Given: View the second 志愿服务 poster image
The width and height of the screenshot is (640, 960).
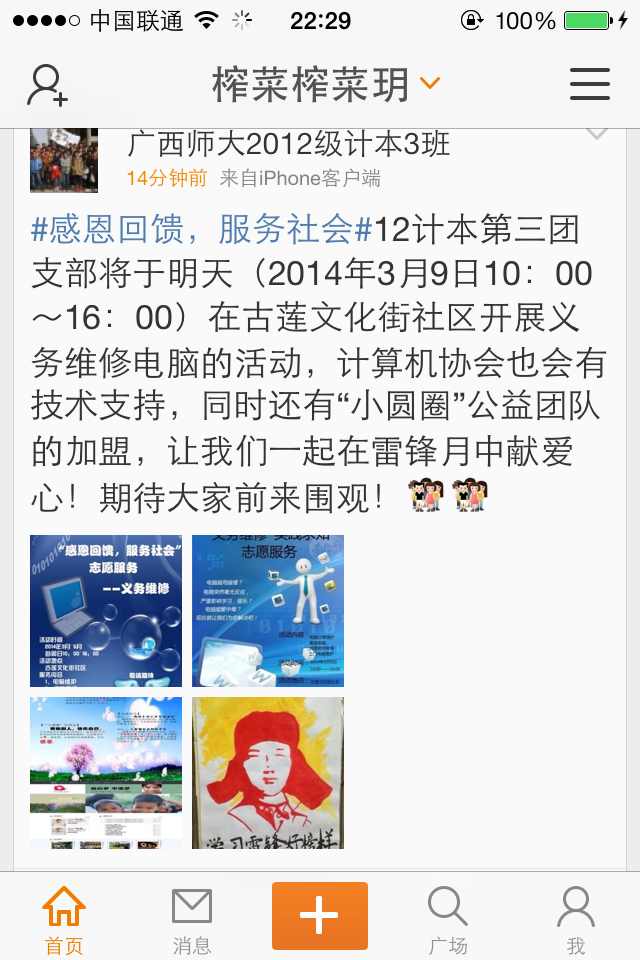Looking at the screenshot, I should pos(268,611).
